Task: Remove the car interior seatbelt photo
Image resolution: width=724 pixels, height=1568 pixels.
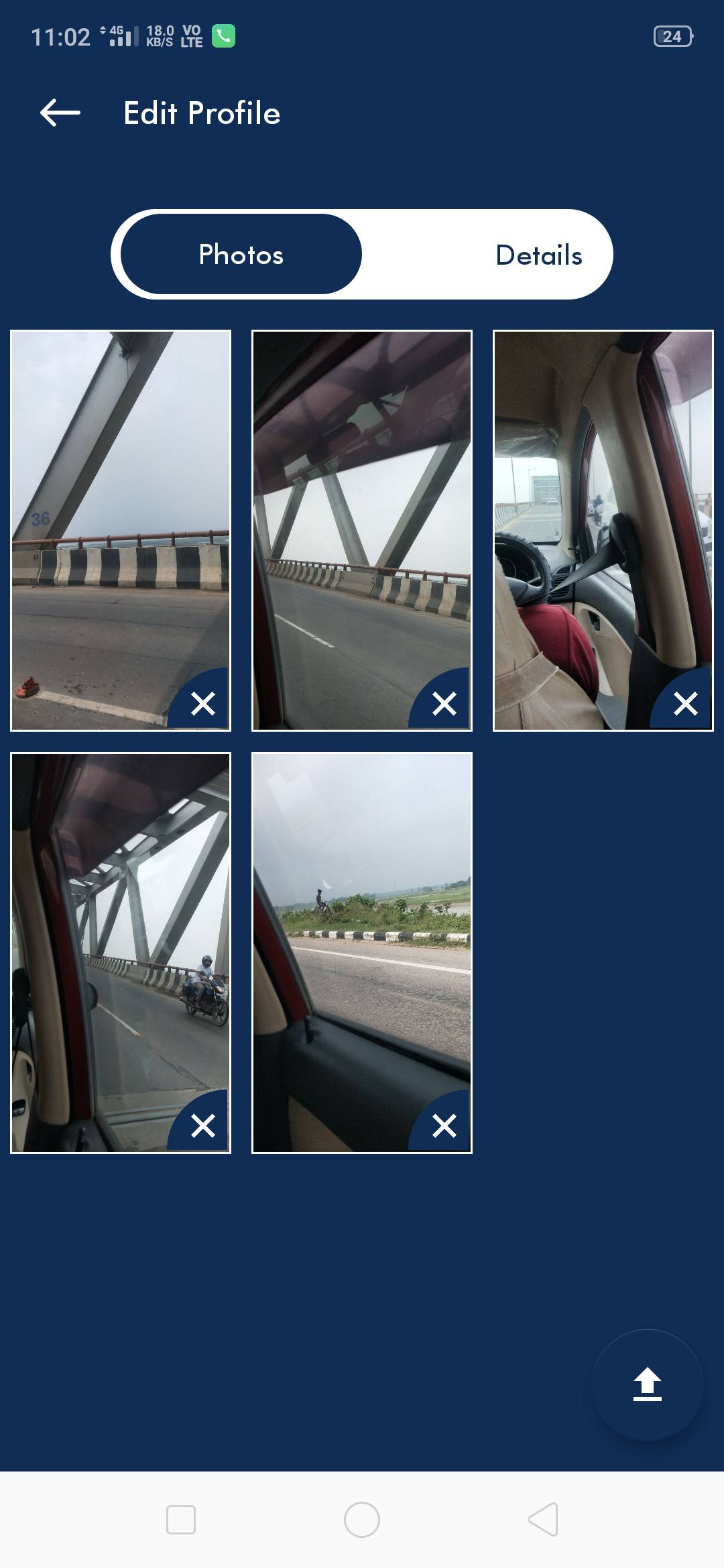Action: tap(685, 704)
